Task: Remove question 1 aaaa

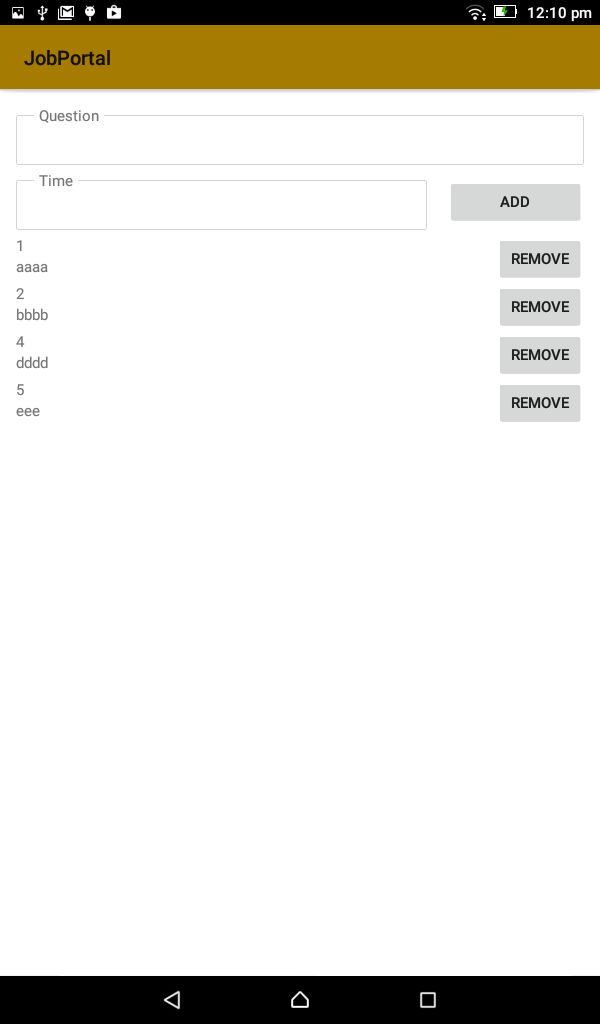Action: (x=540, y=259)
